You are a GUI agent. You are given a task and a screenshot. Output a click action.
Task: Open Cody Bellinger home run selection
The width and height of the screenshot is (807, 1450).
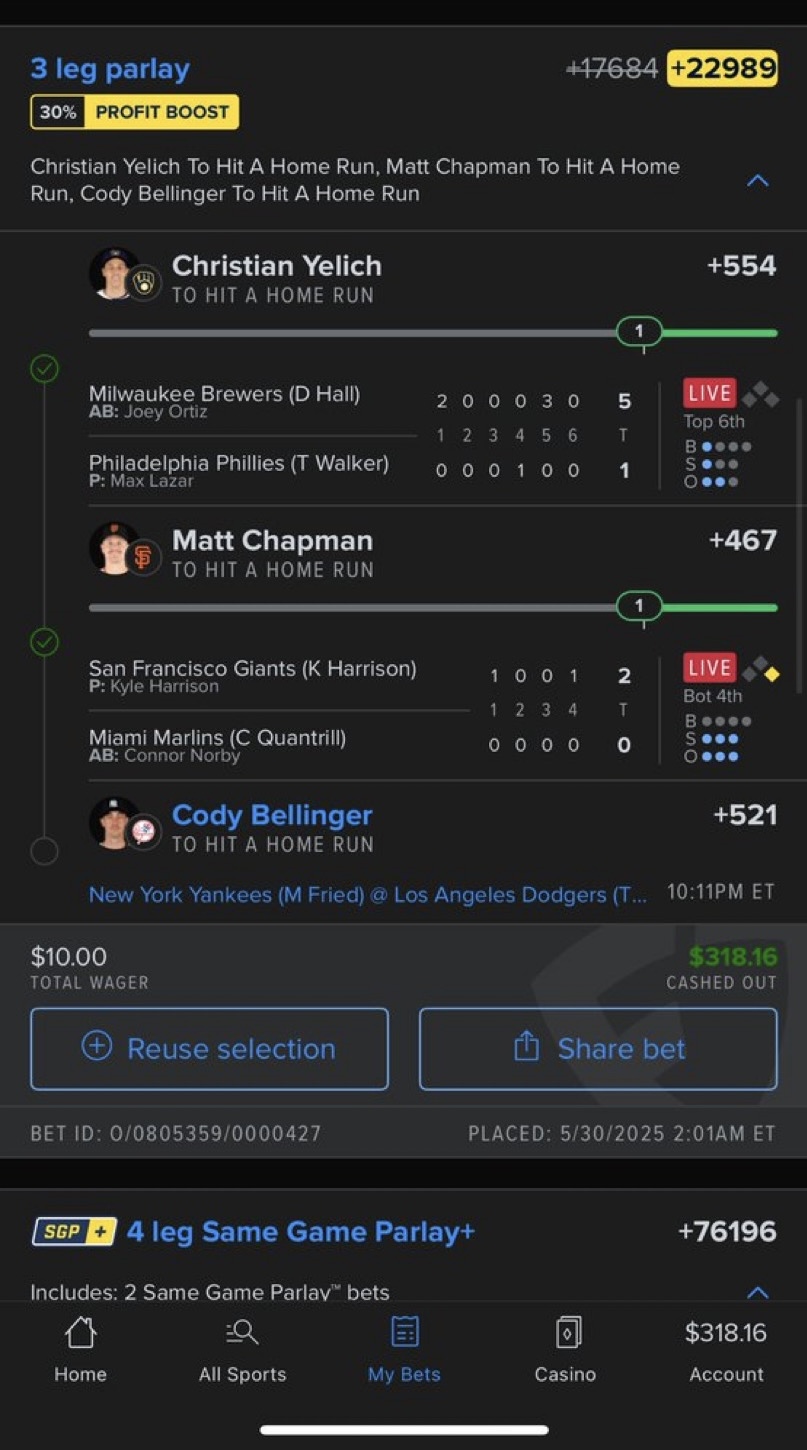click(x=272, y=815)
